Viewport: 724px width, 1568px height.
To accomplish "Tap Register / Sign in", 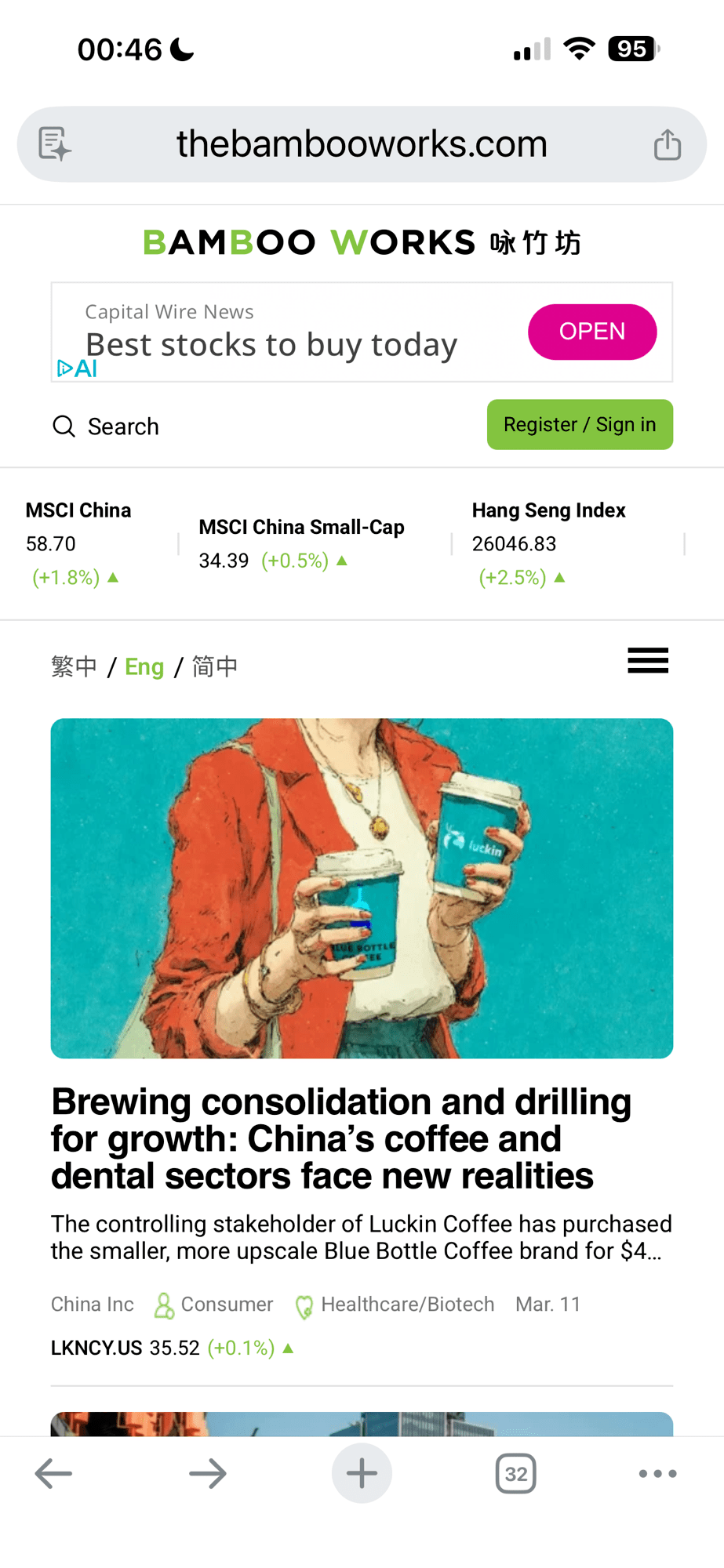I will pos(580,425).
